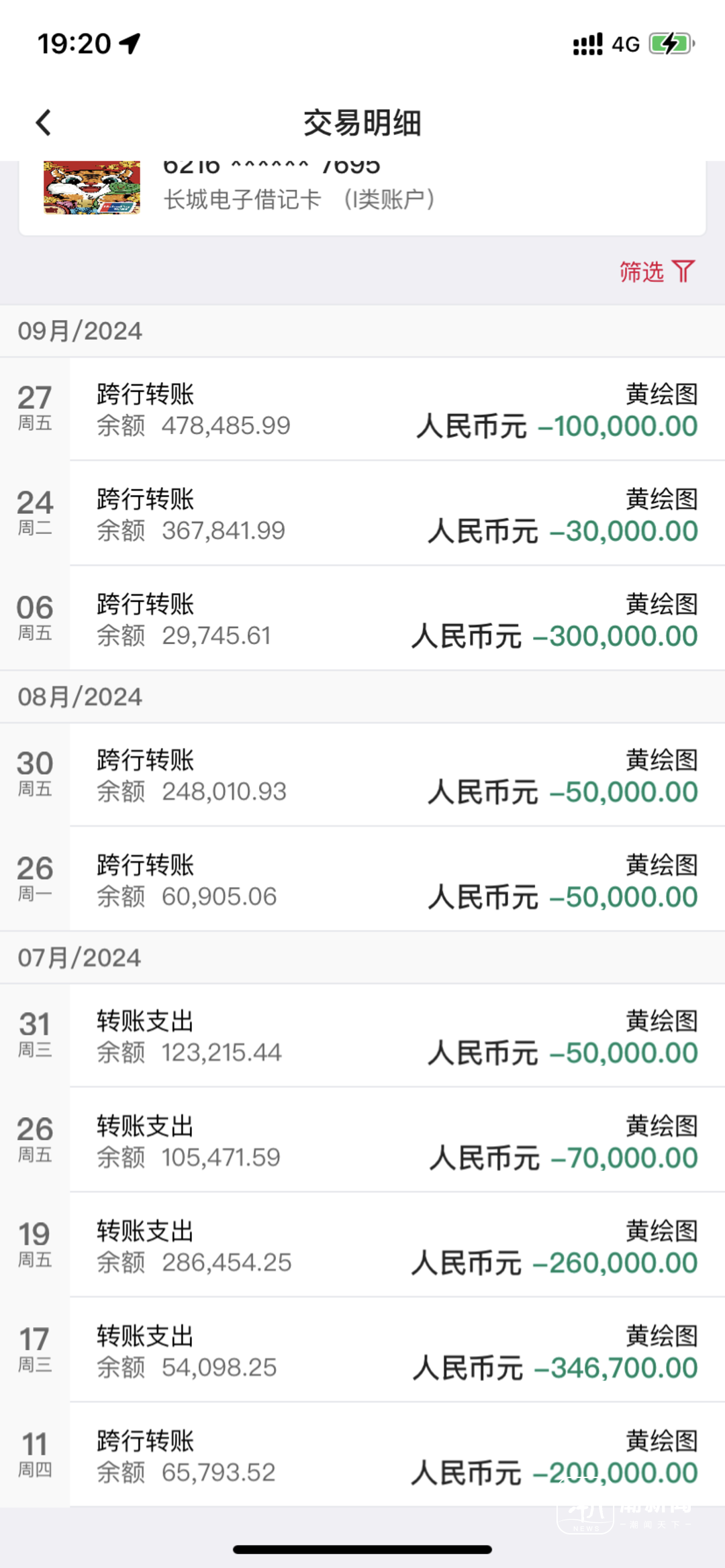Select September 06 transfer of 300,000.00

click(362, 618)
